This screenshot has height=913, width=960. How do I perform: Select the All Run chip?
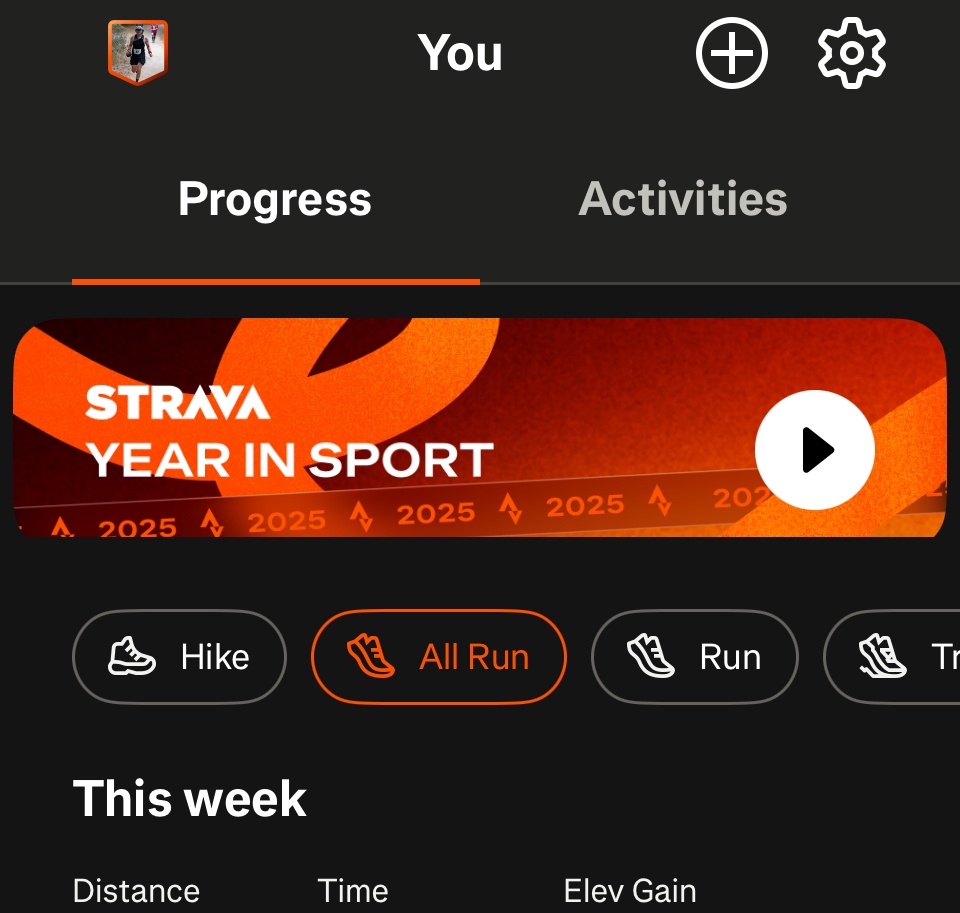439,657
